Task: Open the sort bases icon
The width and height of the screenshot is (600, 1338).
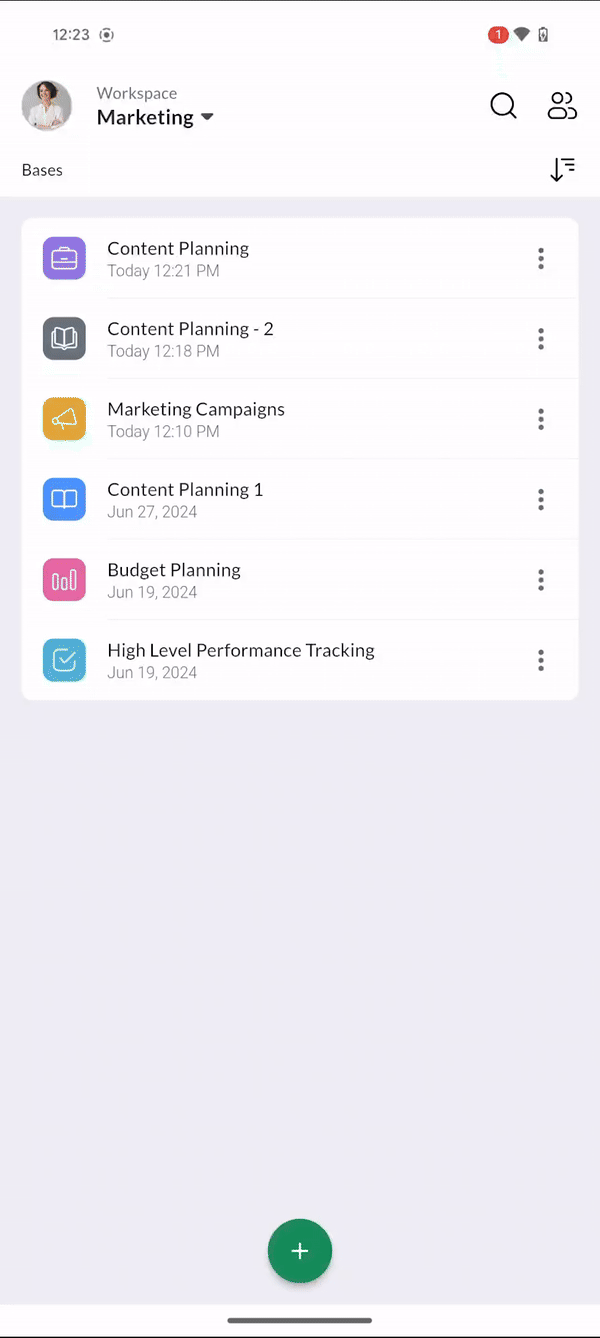Action: pos(562,169)
